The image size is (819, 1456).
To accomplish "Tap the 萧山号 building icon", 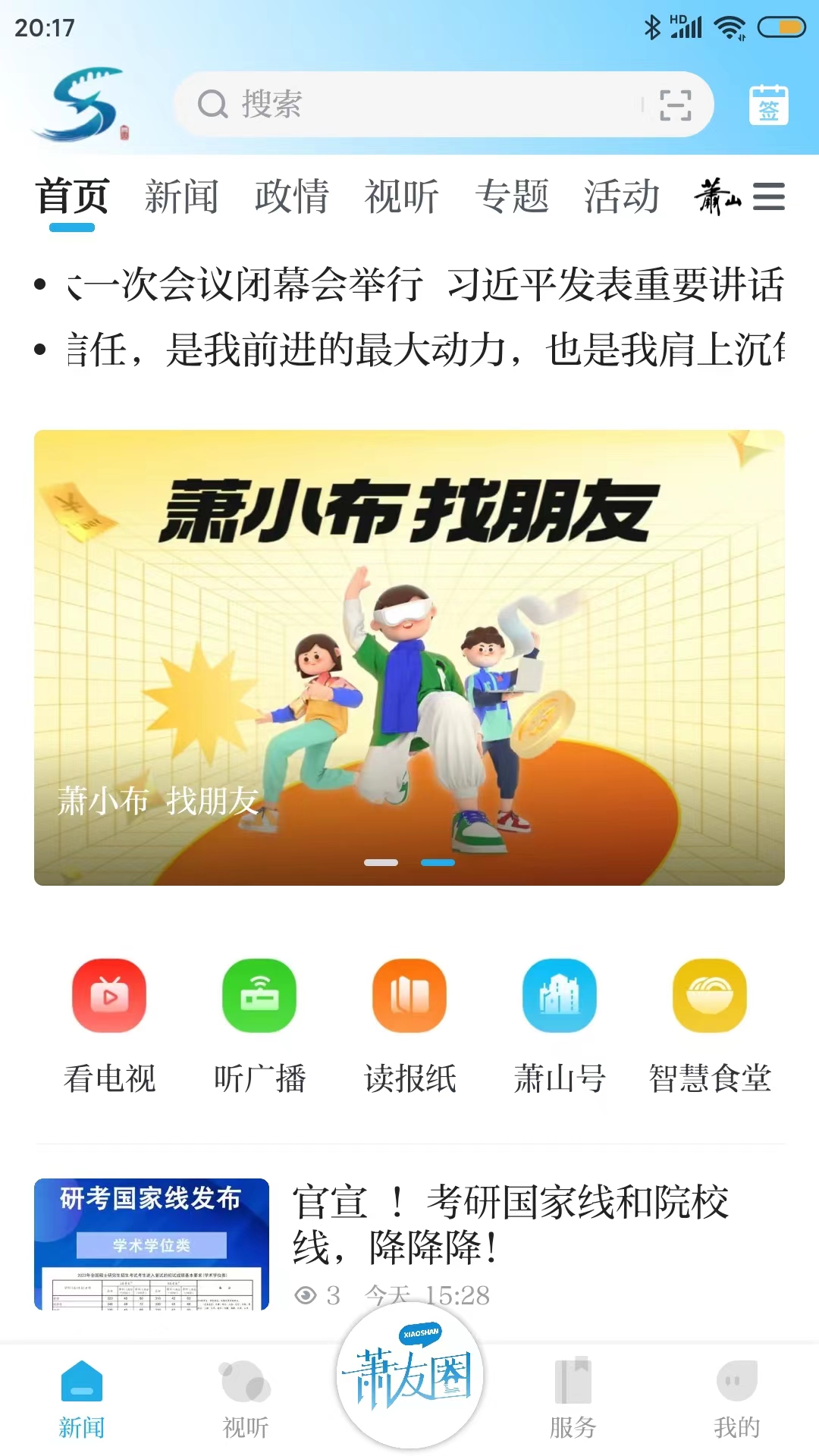I will tap(560, 997).
